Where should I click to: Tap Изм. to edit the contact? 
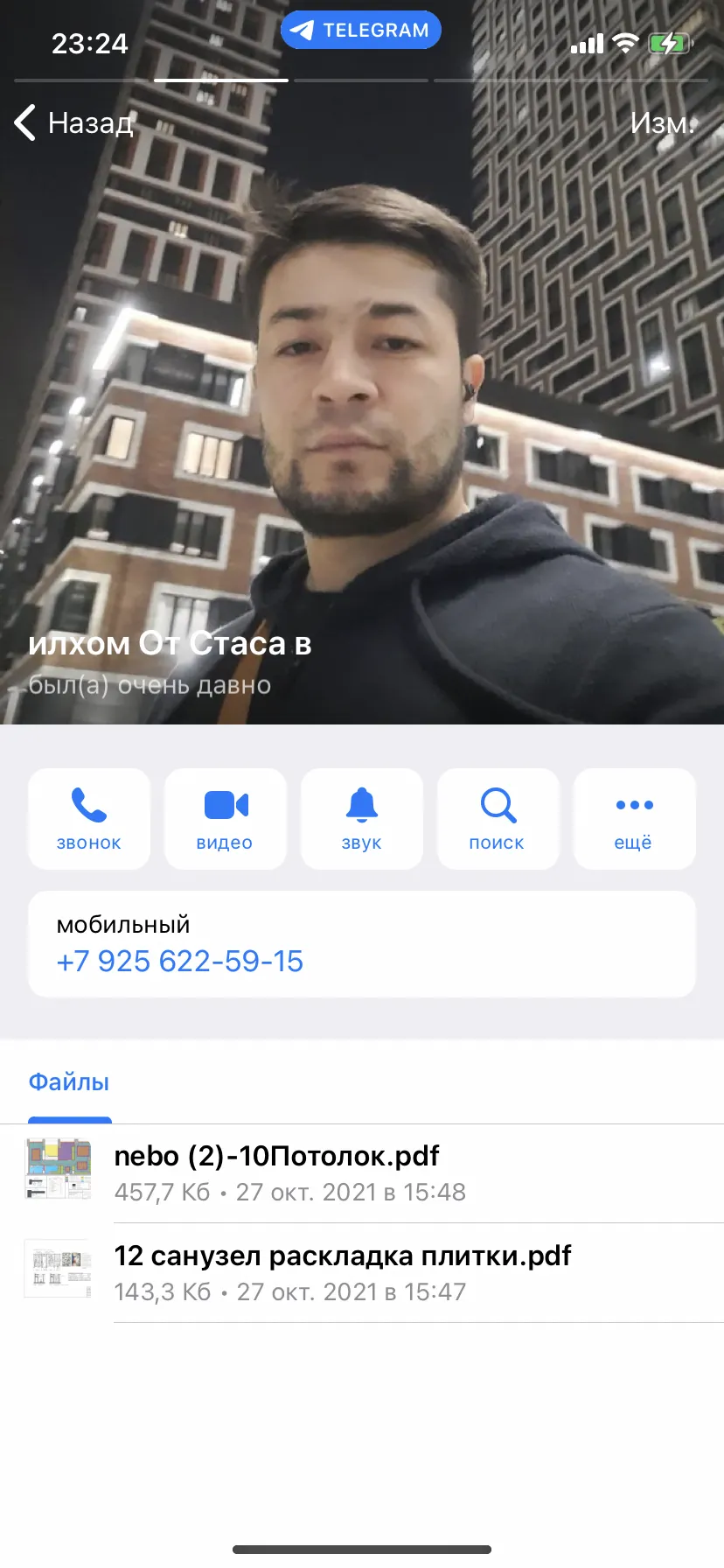662,123
